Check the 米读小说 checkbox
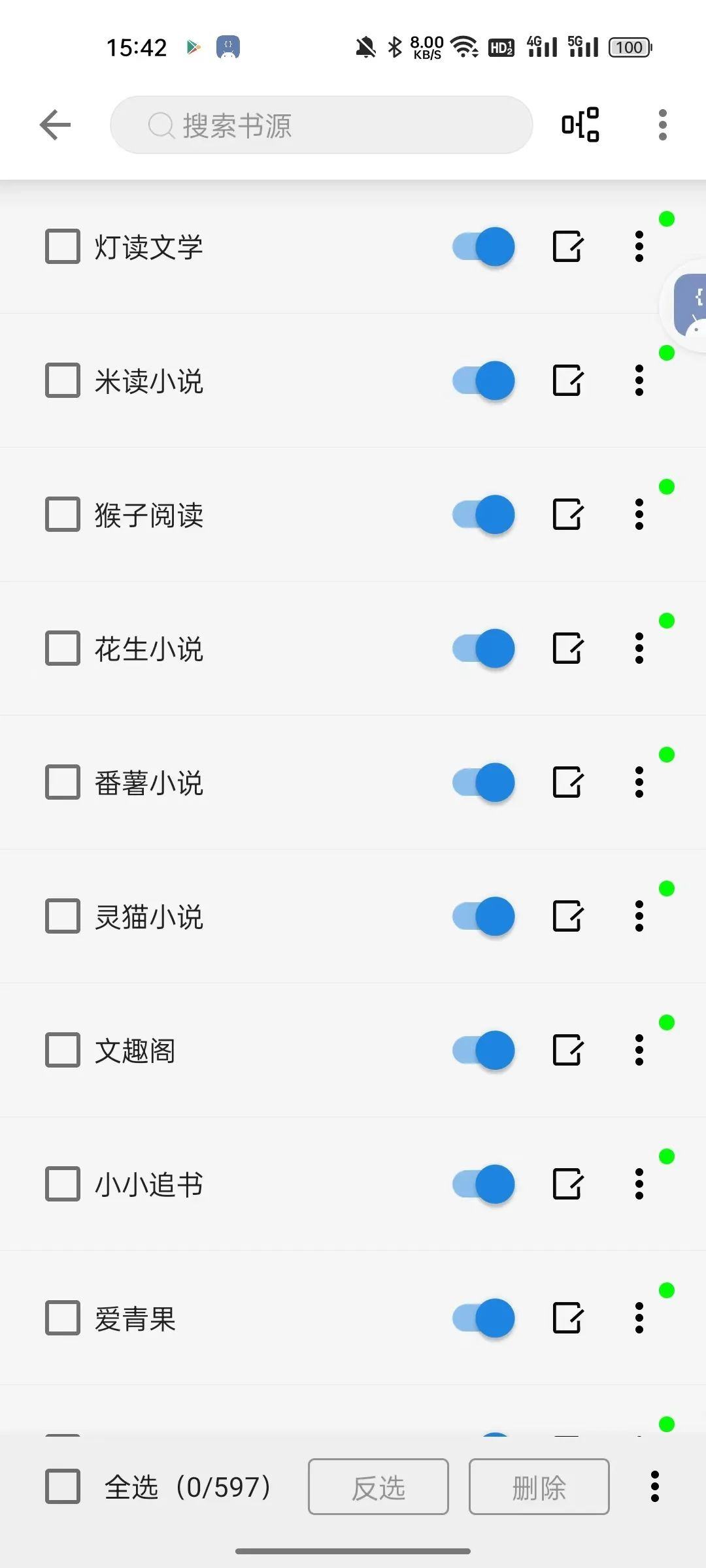The width and height of the screenshot is (706, 1568). click(61, 381)
